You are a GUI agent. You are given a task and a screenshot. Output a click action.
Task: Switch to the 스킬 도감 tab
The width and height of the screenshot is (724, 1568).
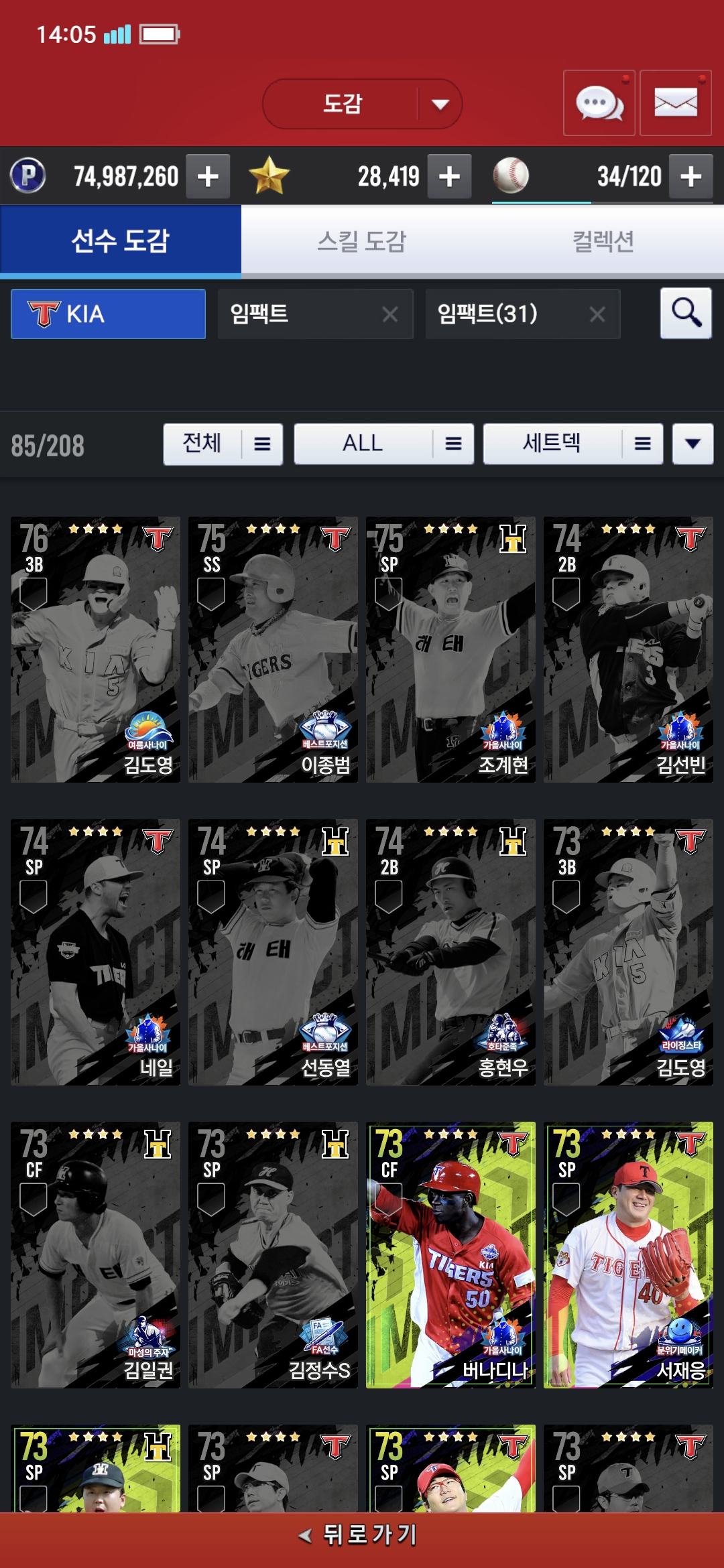pyautogui.click(x=362, y=241)
